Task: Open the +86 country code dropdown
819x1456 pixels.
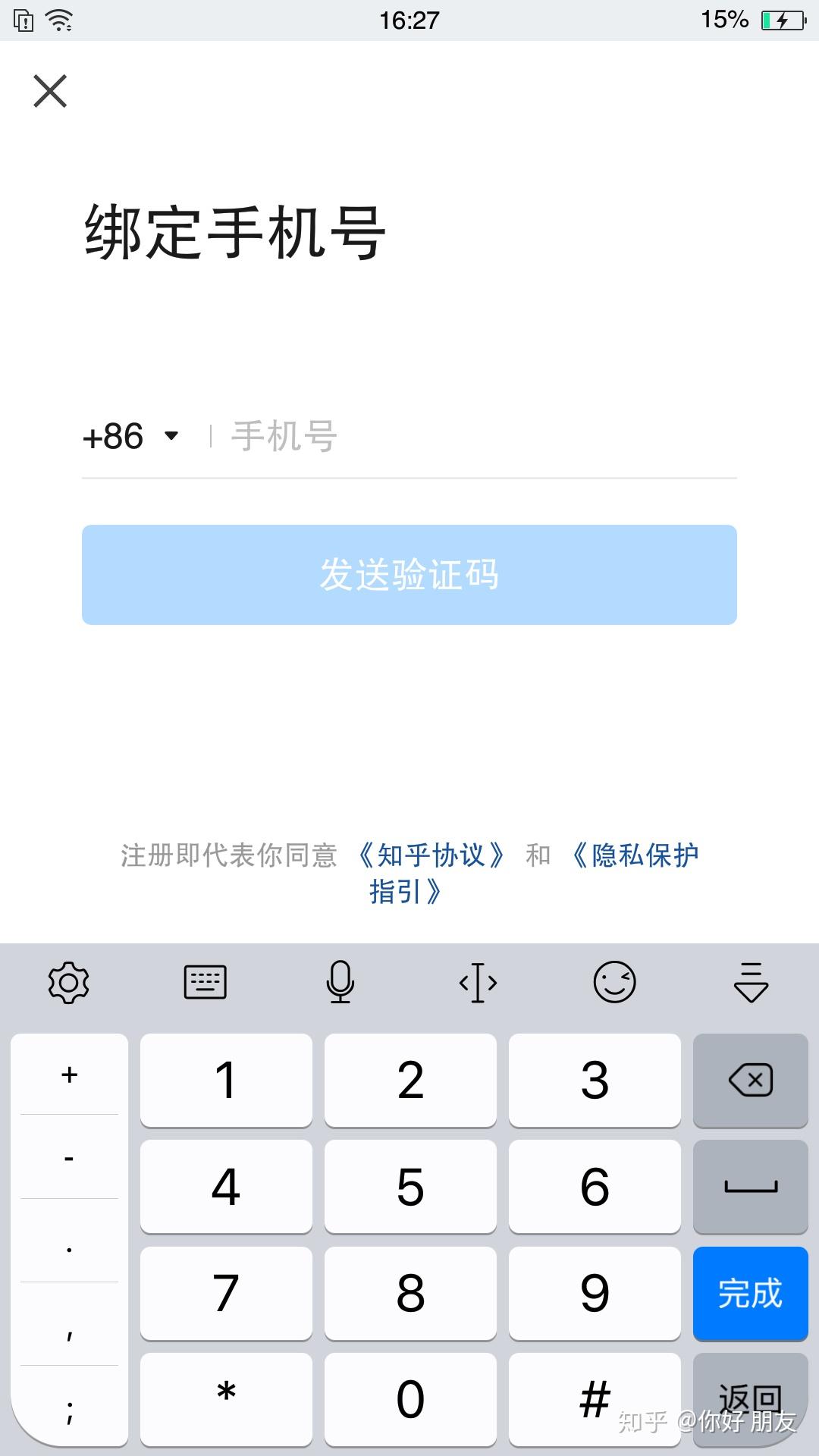Action: coord(130,436)
